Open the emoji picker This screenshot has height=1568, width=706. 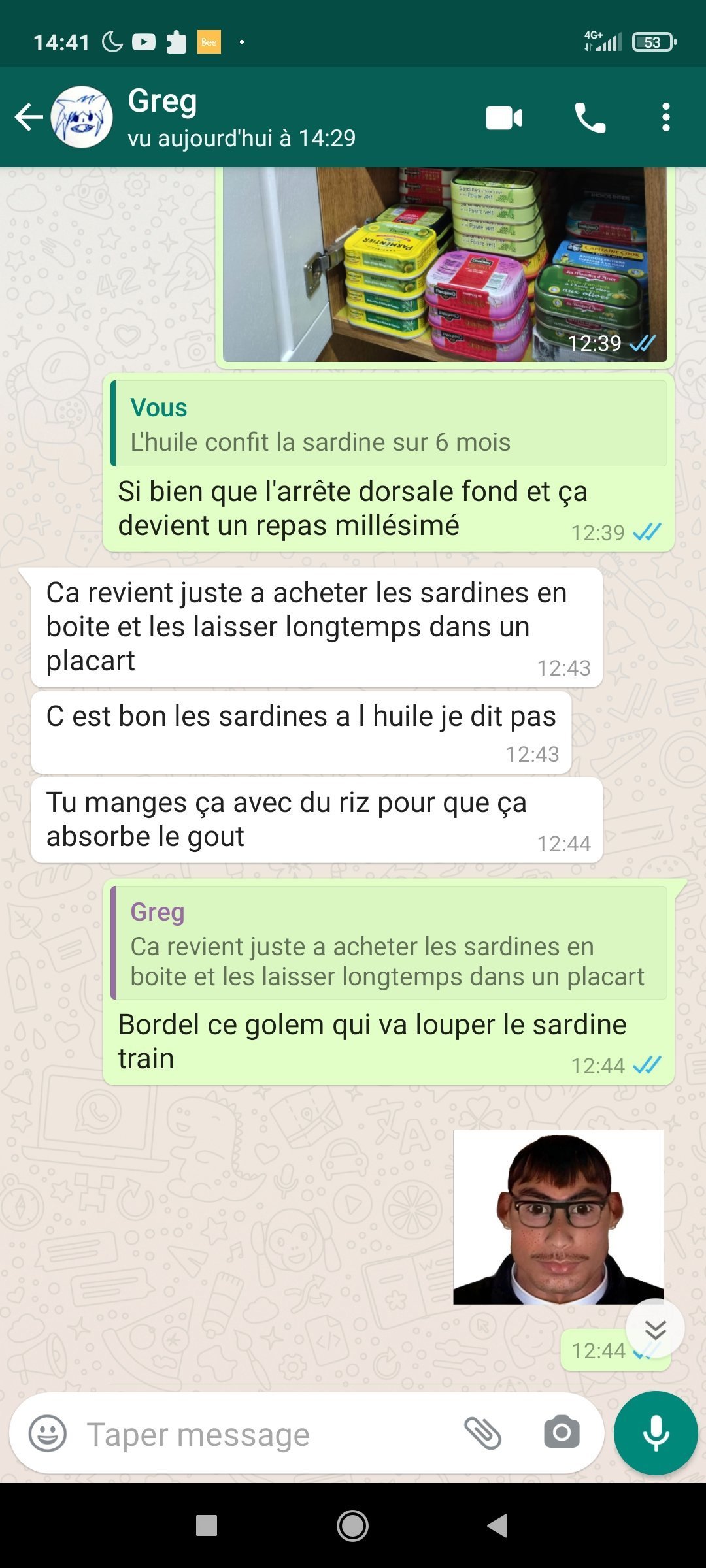pos(48,1434)
